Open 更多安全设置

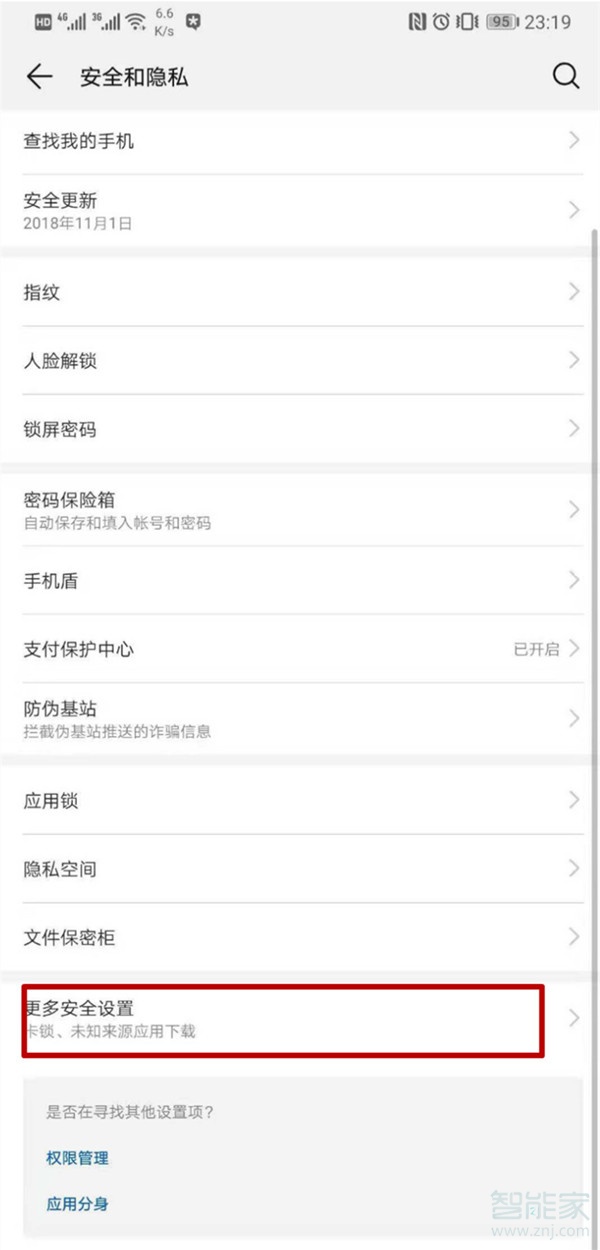click(x=300, y=1018)
